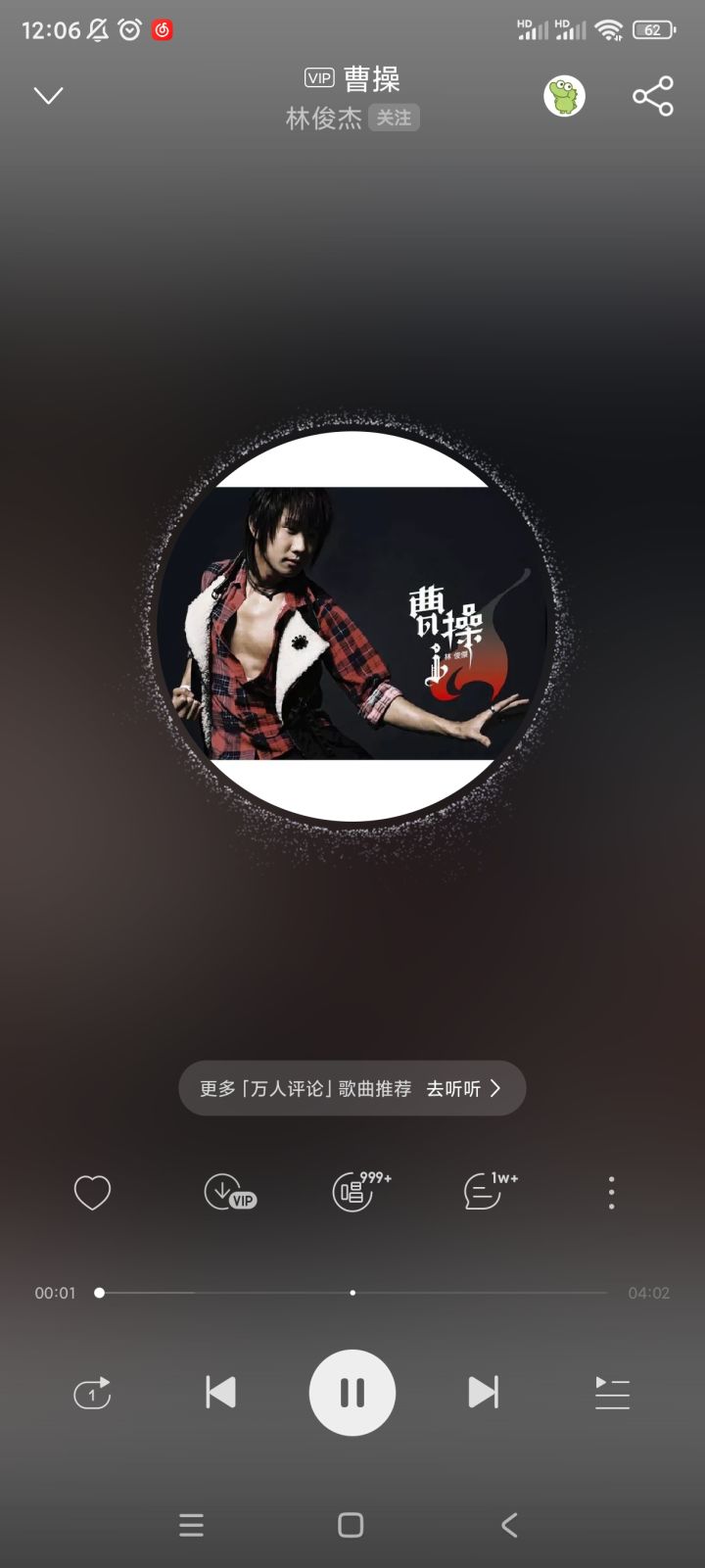This screenshot has width=705, height=1568.
Task: Open the three-dot more options menu
Action: pyautogui.click(x=612, y=1193)
